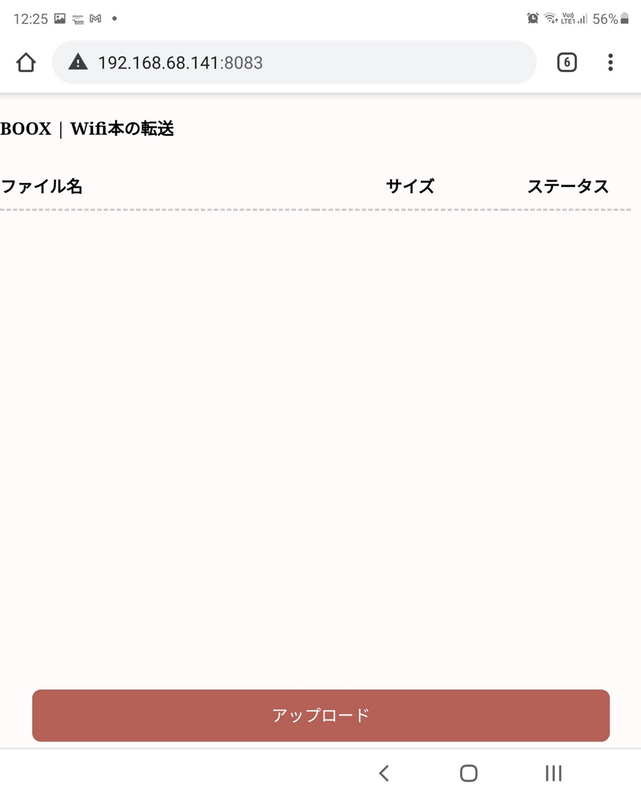Tap the browser home icon
641x800 pixels.
(x=26, y=62)
